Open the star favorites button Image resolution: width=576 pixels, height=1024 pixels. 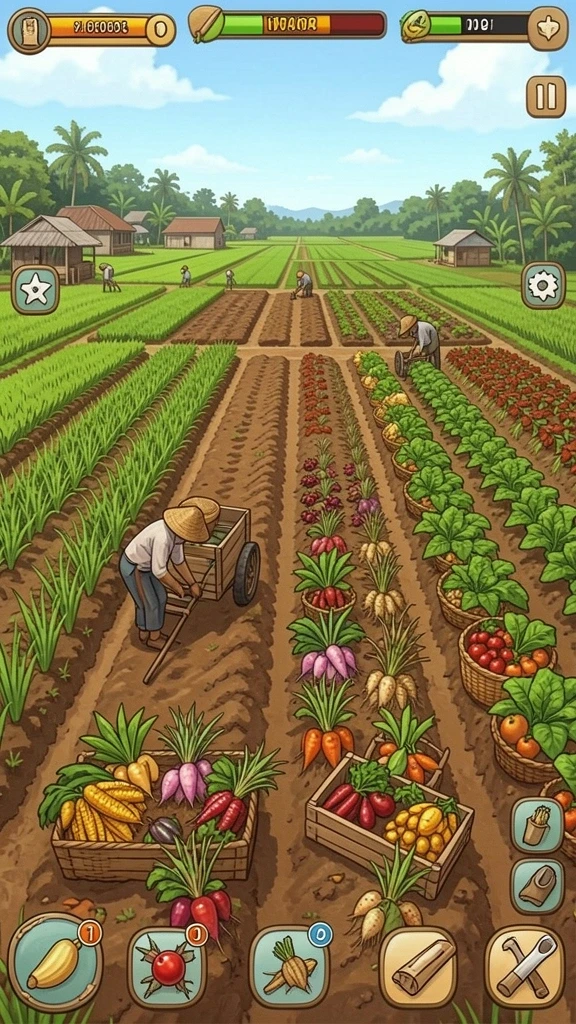click(x=35, y=290)
